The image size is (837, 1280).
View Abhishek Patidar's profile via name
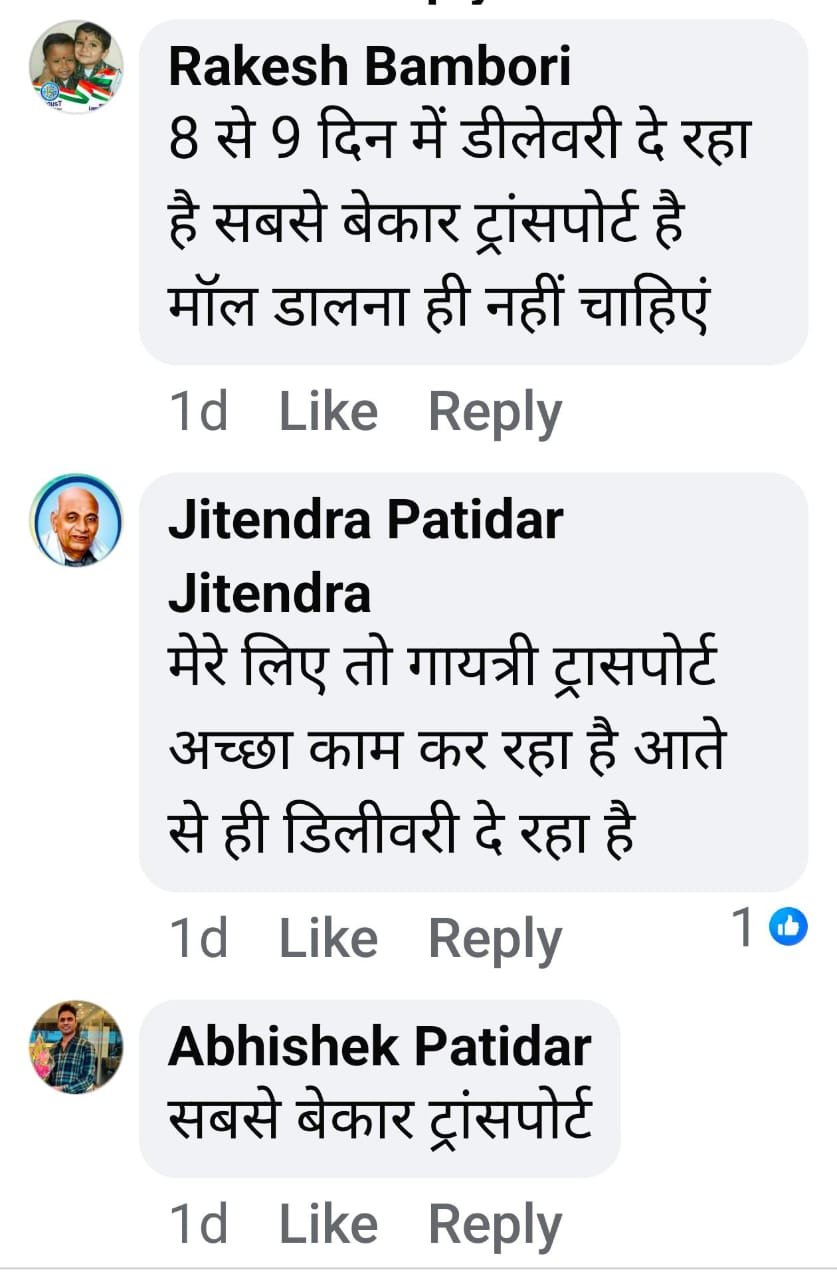379,1046
